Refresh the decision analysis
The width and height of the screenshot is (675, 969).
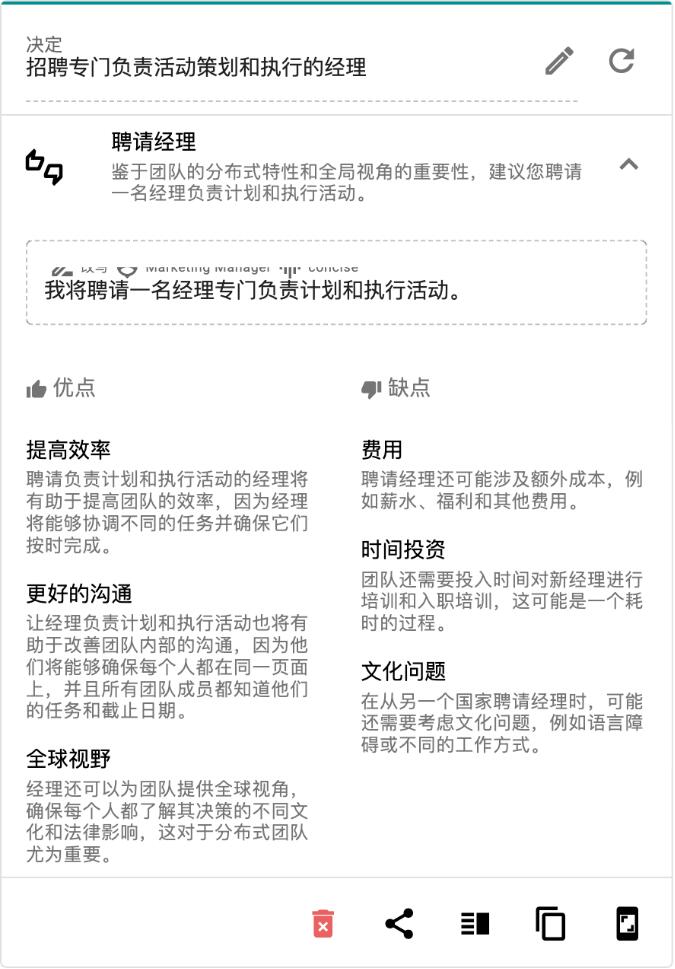click(x=621, y=61)
